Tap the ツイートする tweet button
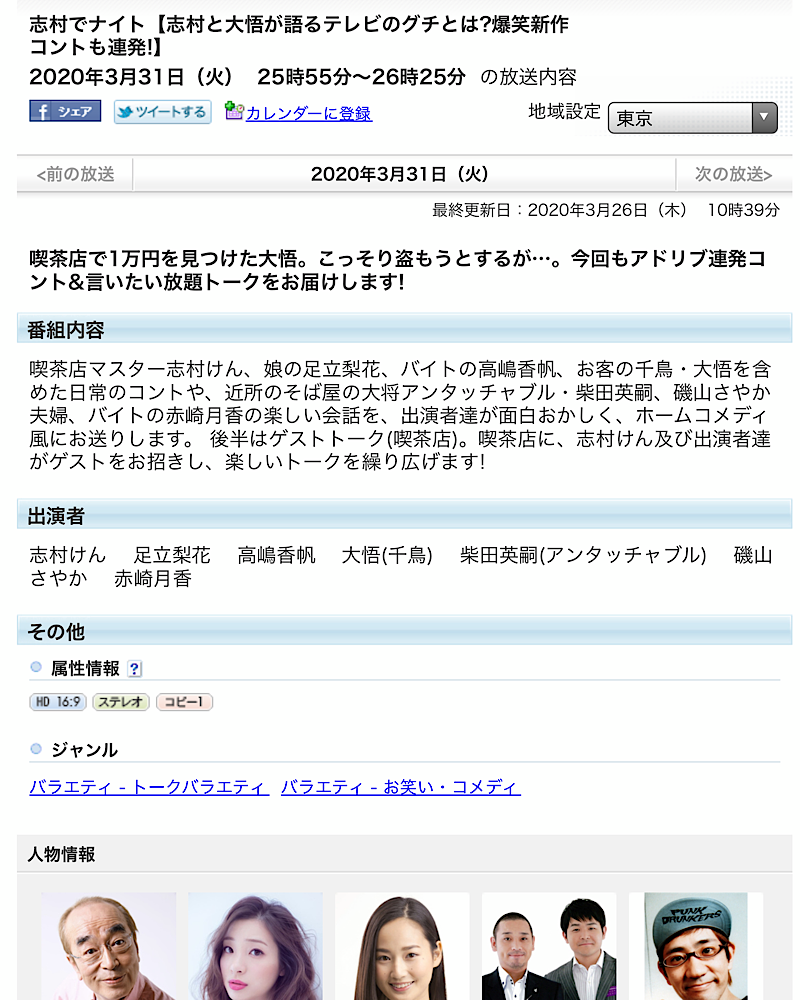Viewport: 800px width, 1000px height. click(x=162, y=112)
